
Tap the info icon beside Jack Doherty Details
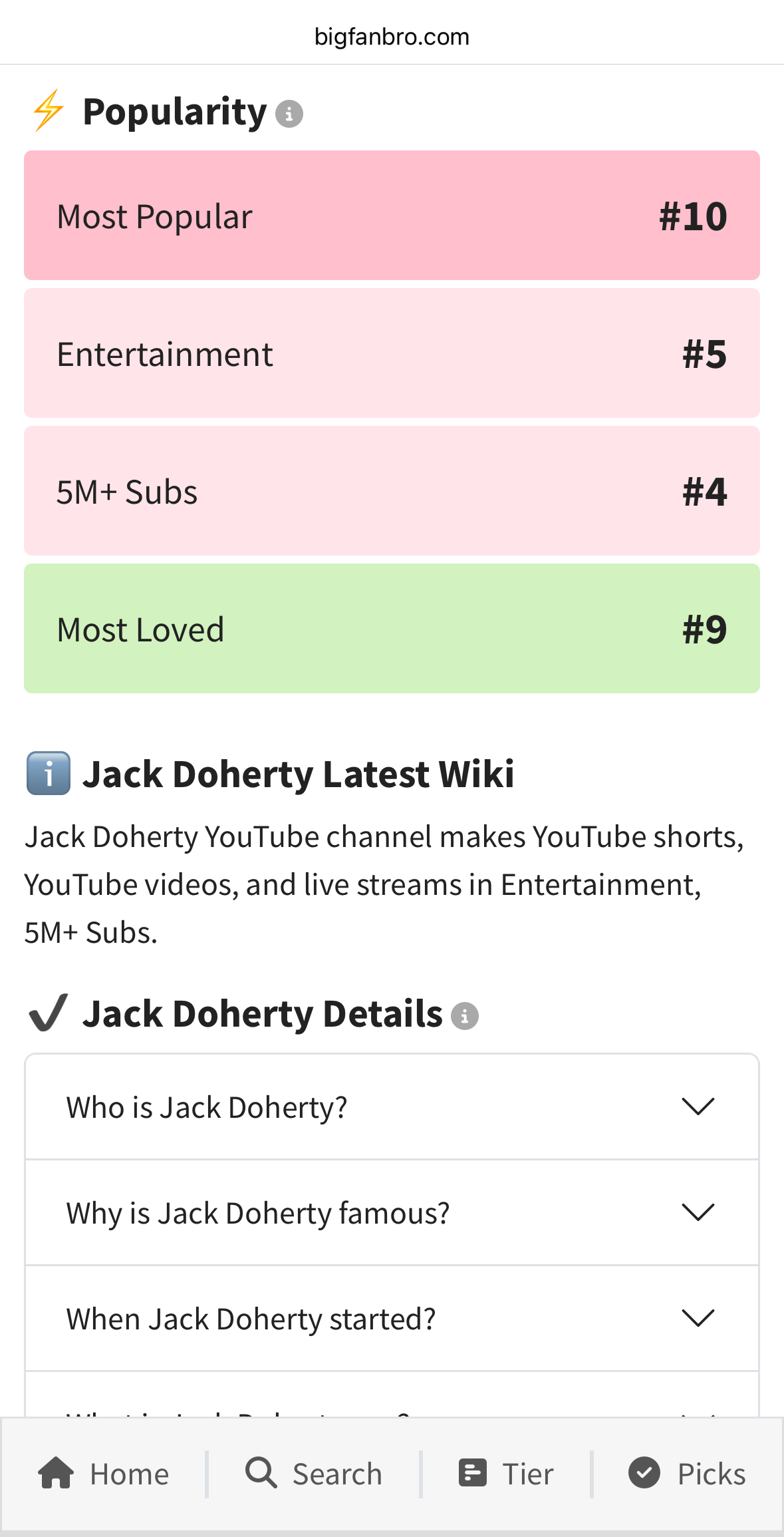465,1016
